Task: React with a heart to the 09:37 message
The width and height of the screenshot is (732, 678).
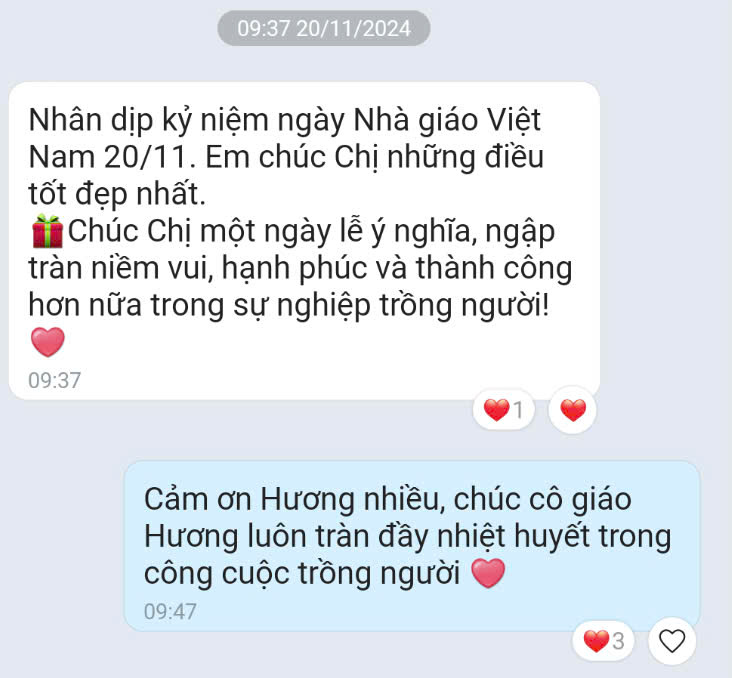Action: 572,409
